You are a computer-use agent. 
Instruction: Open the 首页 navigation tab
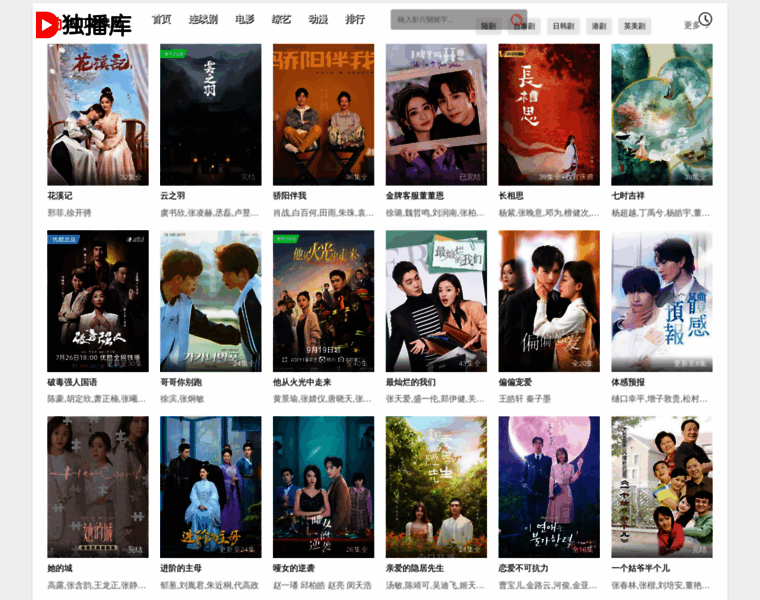click(x=161, y=19)
